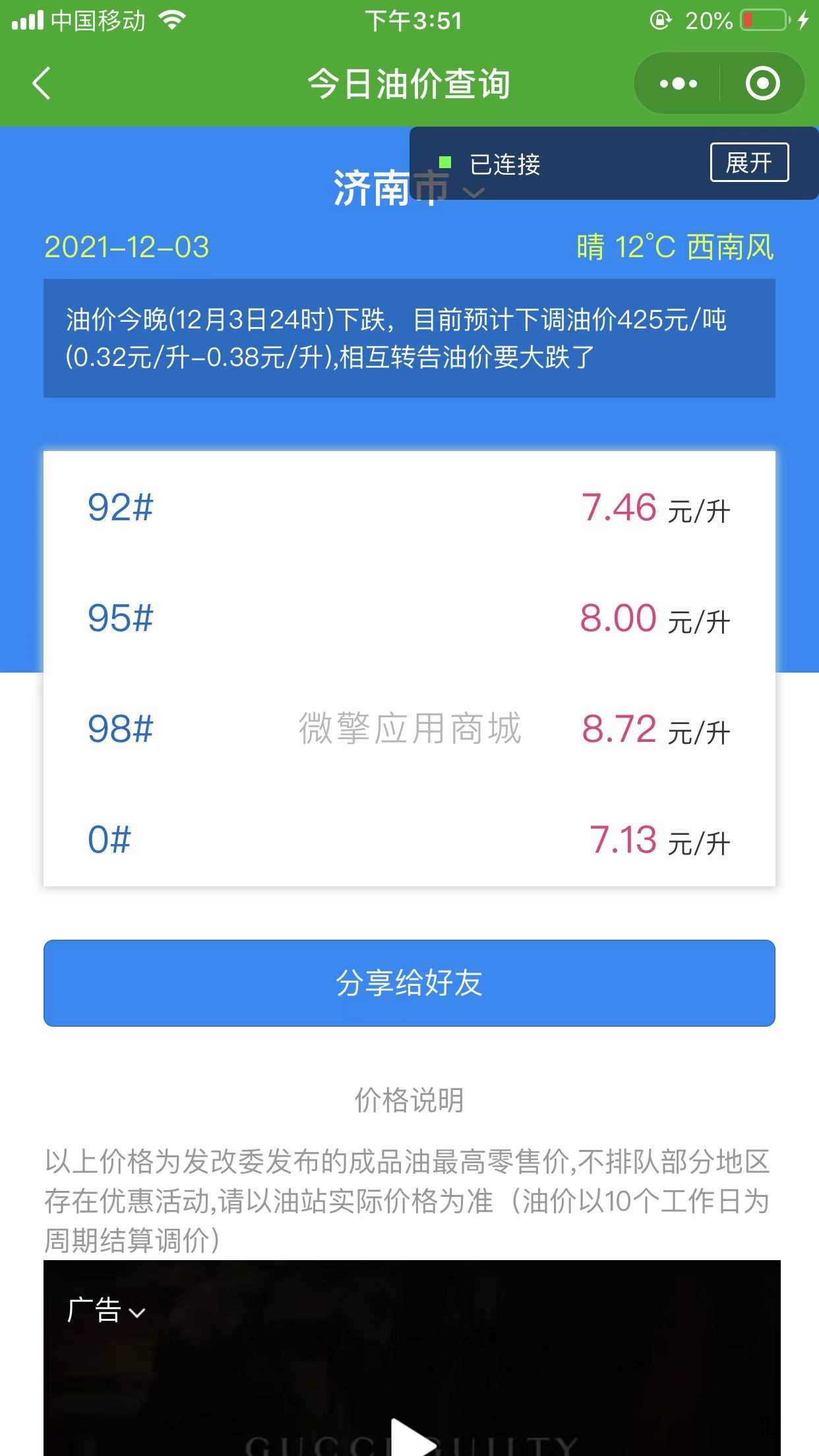Go back from the oil price page
Viewport: 819px width, 1456px height.
tap(42, 84)
